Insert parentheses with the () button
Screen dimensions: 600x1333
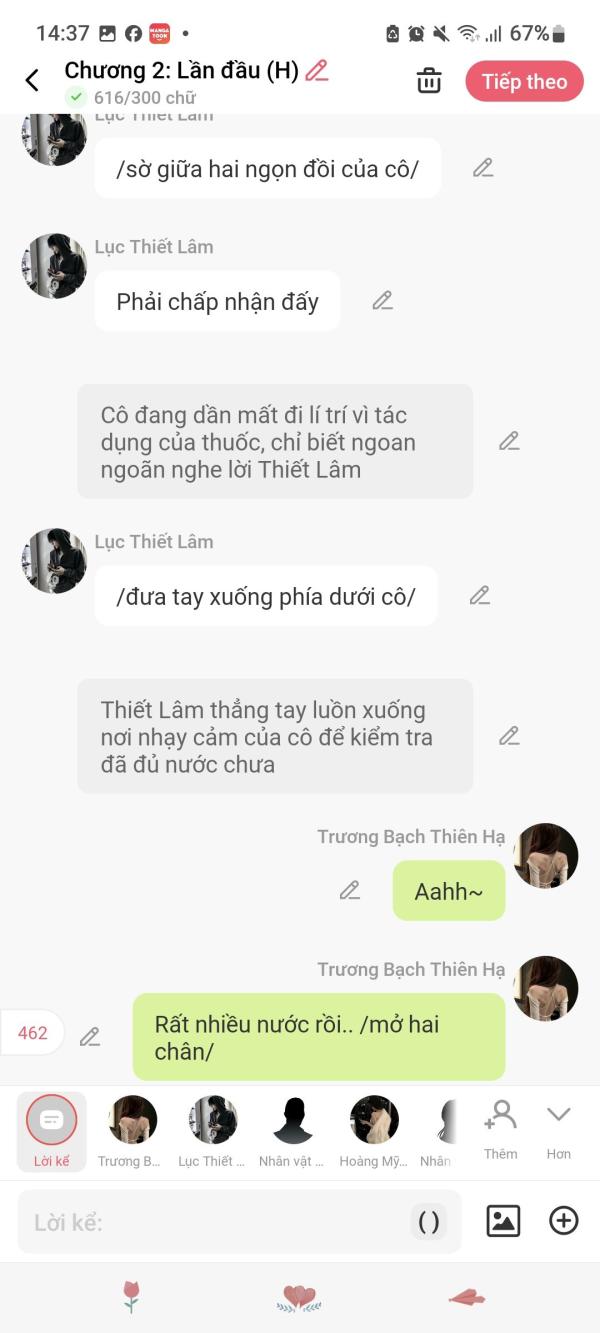428,1222
